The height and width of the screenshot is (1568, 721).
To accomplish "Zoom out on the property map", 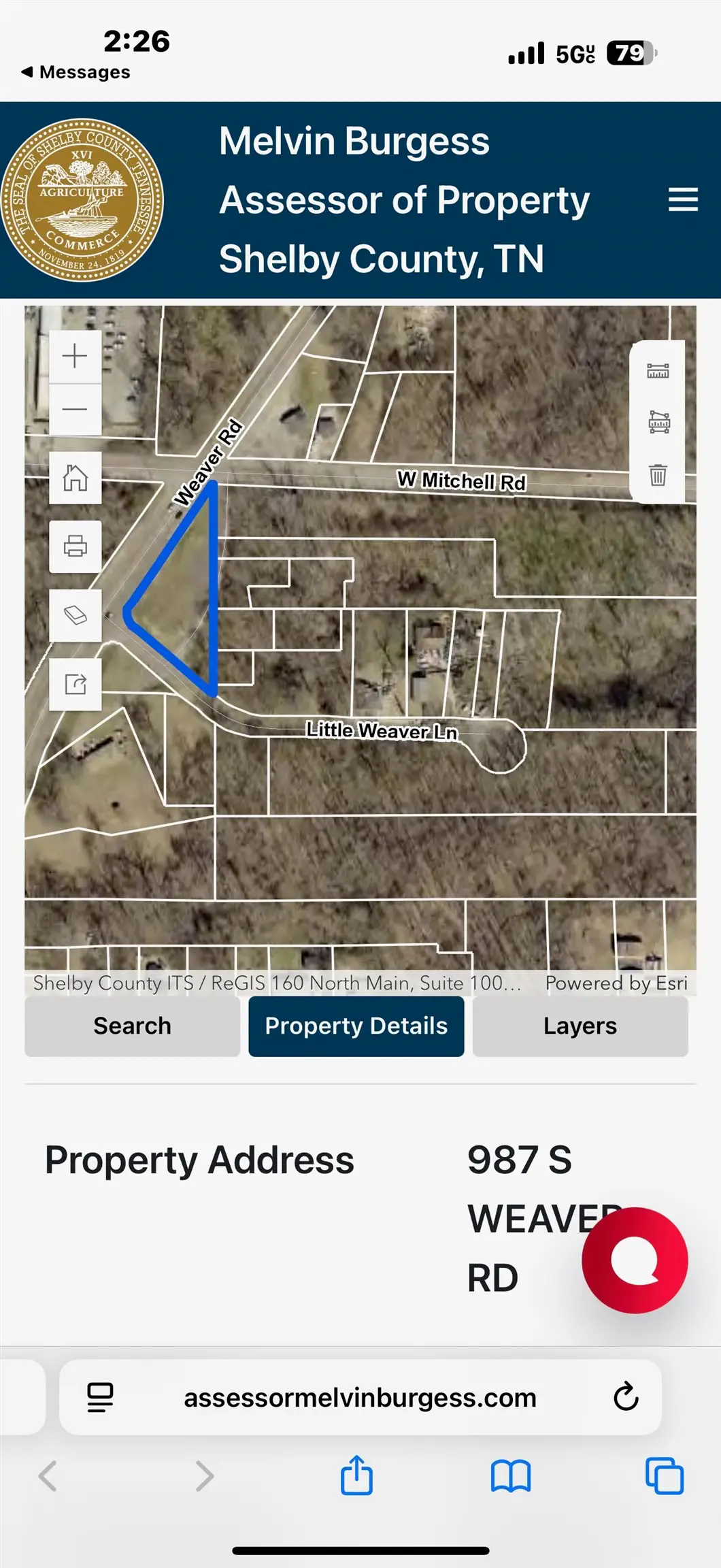I will pos(75,408).
